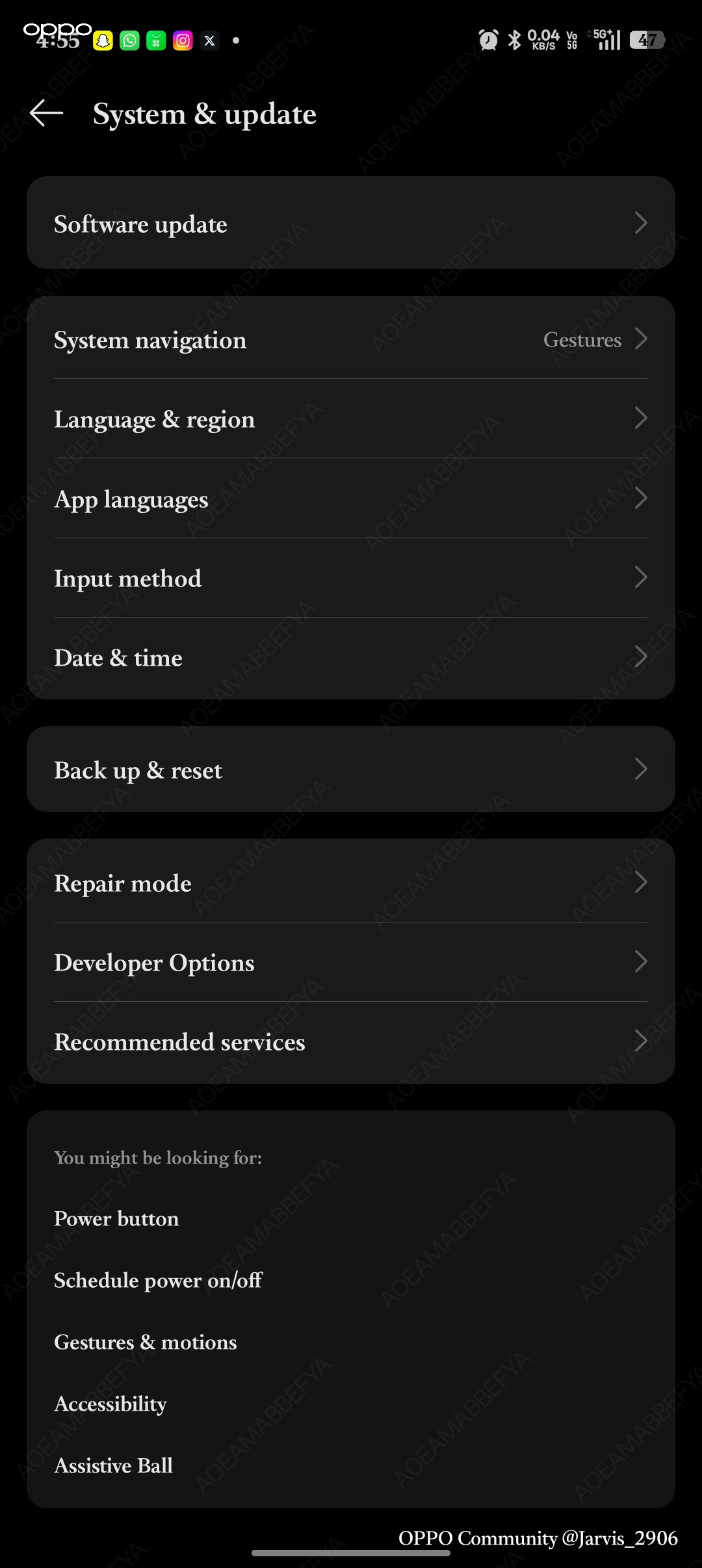This screenshot has width=702, height=1568.
Task: Open Recommended services
Action: tap(351, 1042)
